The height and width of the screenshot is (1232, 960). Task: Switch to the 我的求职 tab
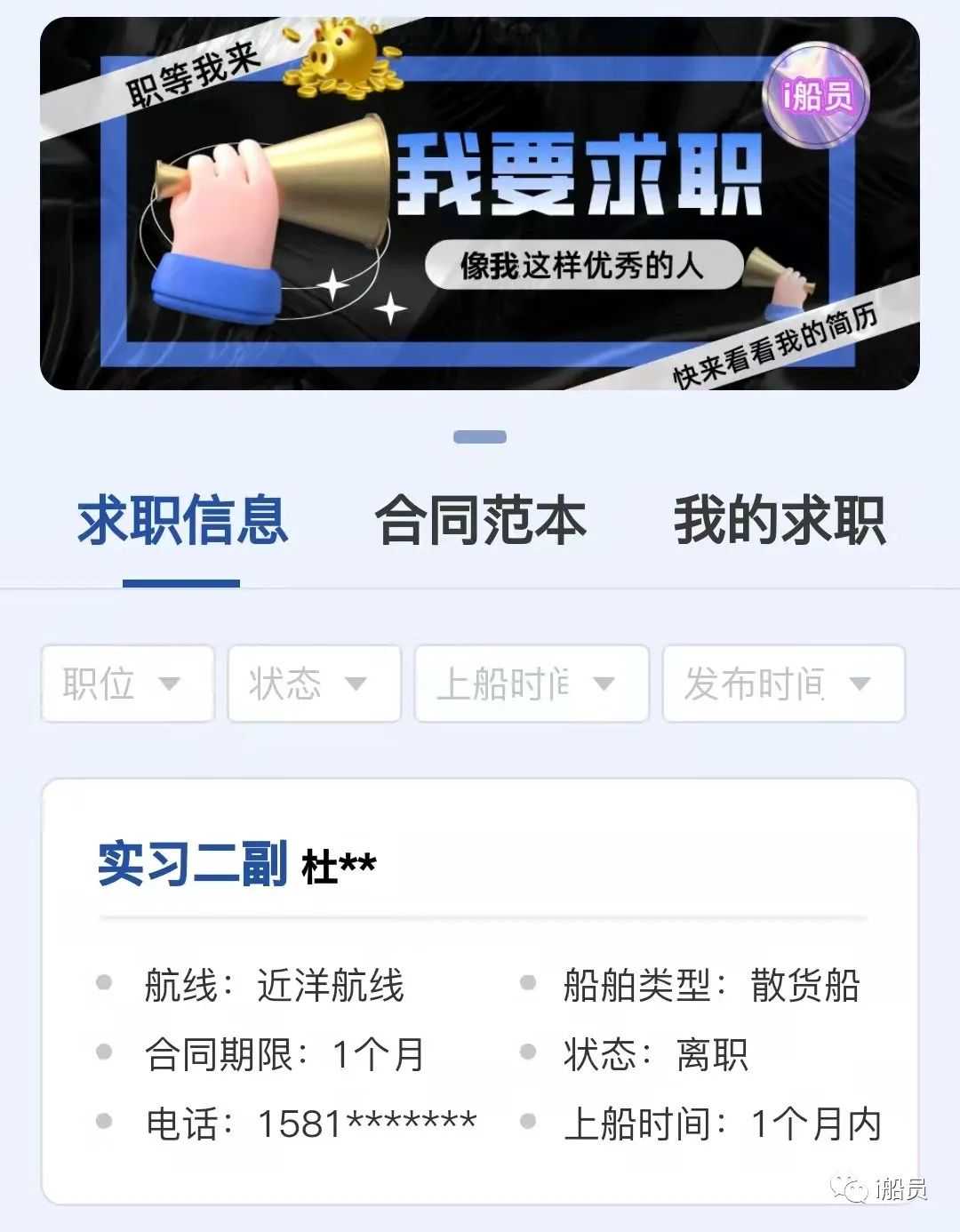click(x=779, y=520)
